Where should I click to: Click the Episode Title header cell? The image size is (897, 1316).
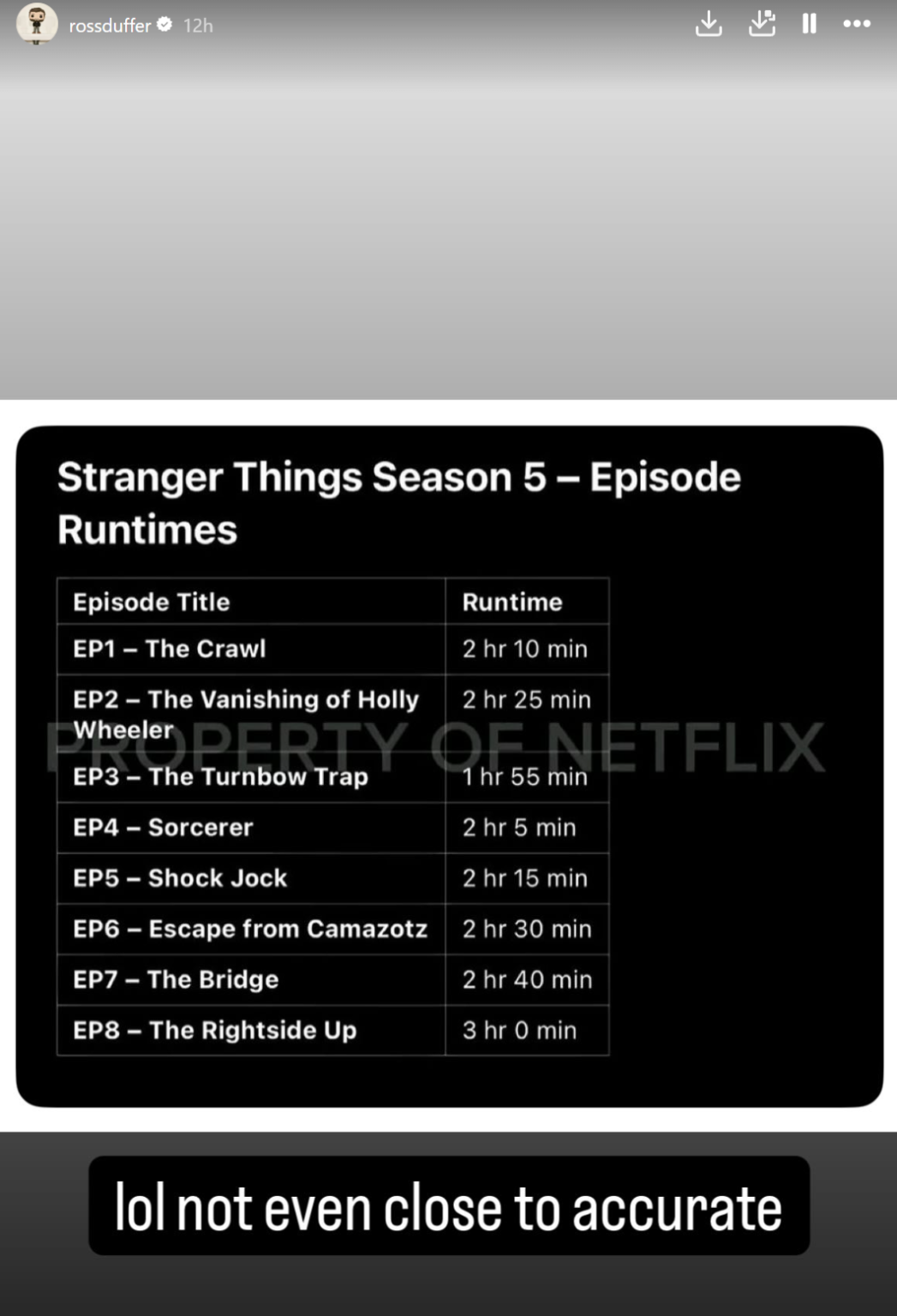tap(150, 601)
